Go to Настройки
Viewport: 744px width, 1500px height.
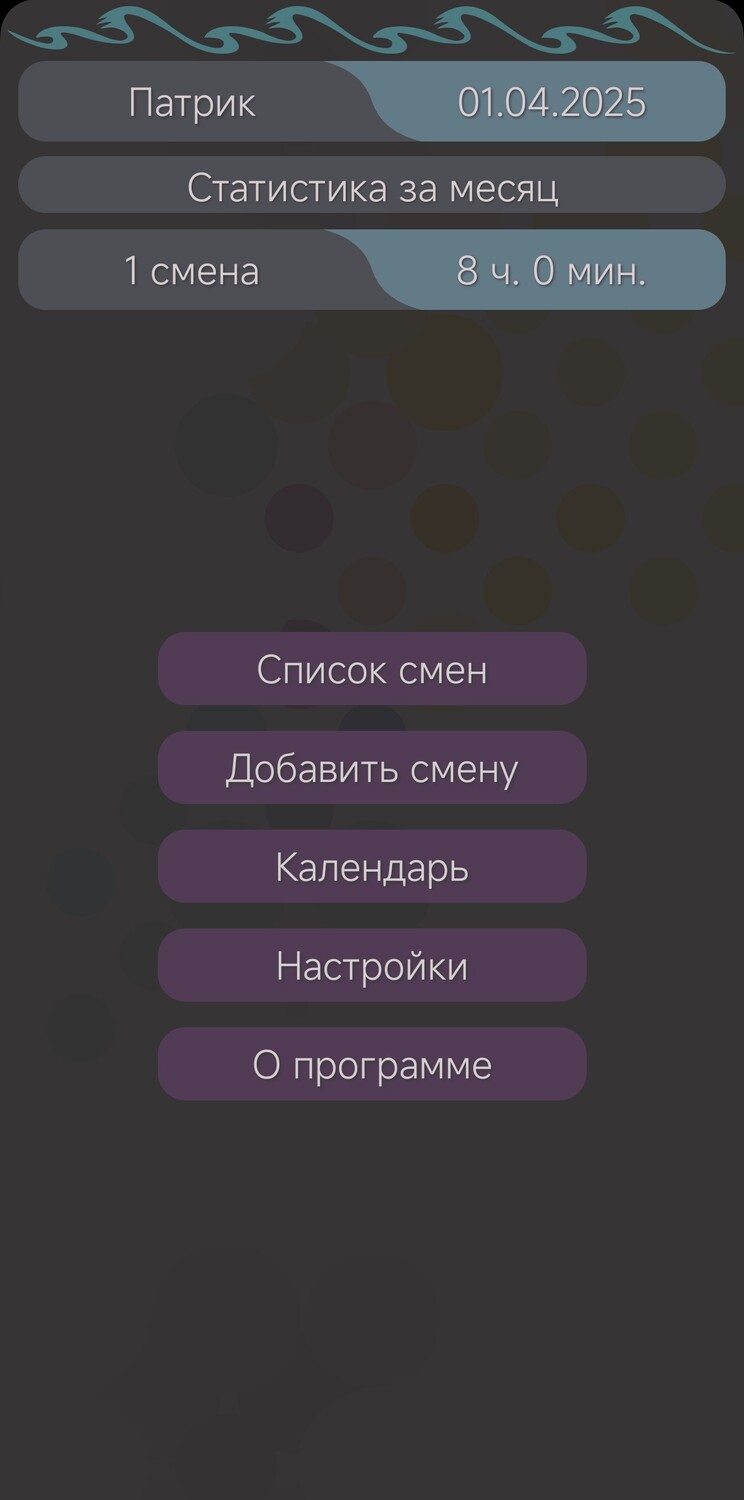pyautogui.click(x=372, y=966)
